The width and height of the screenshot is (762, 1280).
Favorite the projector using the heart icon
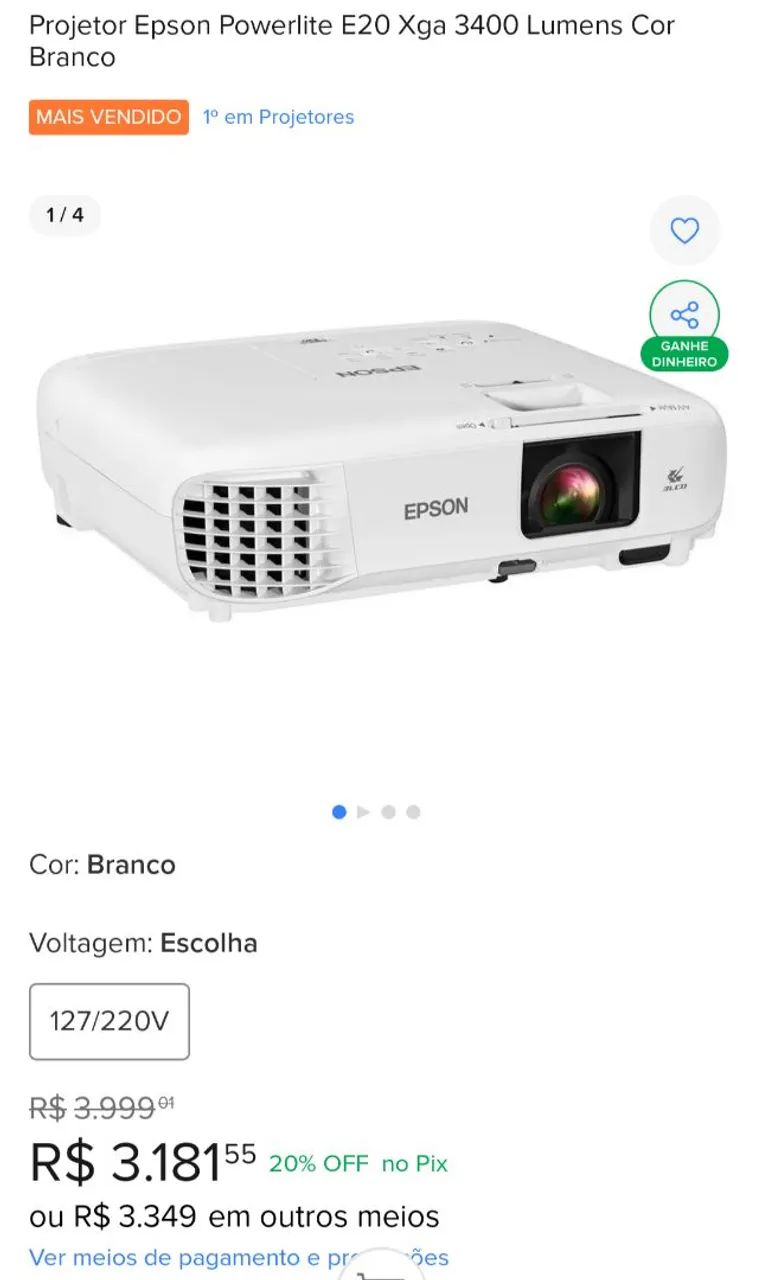pyautogui.click(x=684, y=231)
